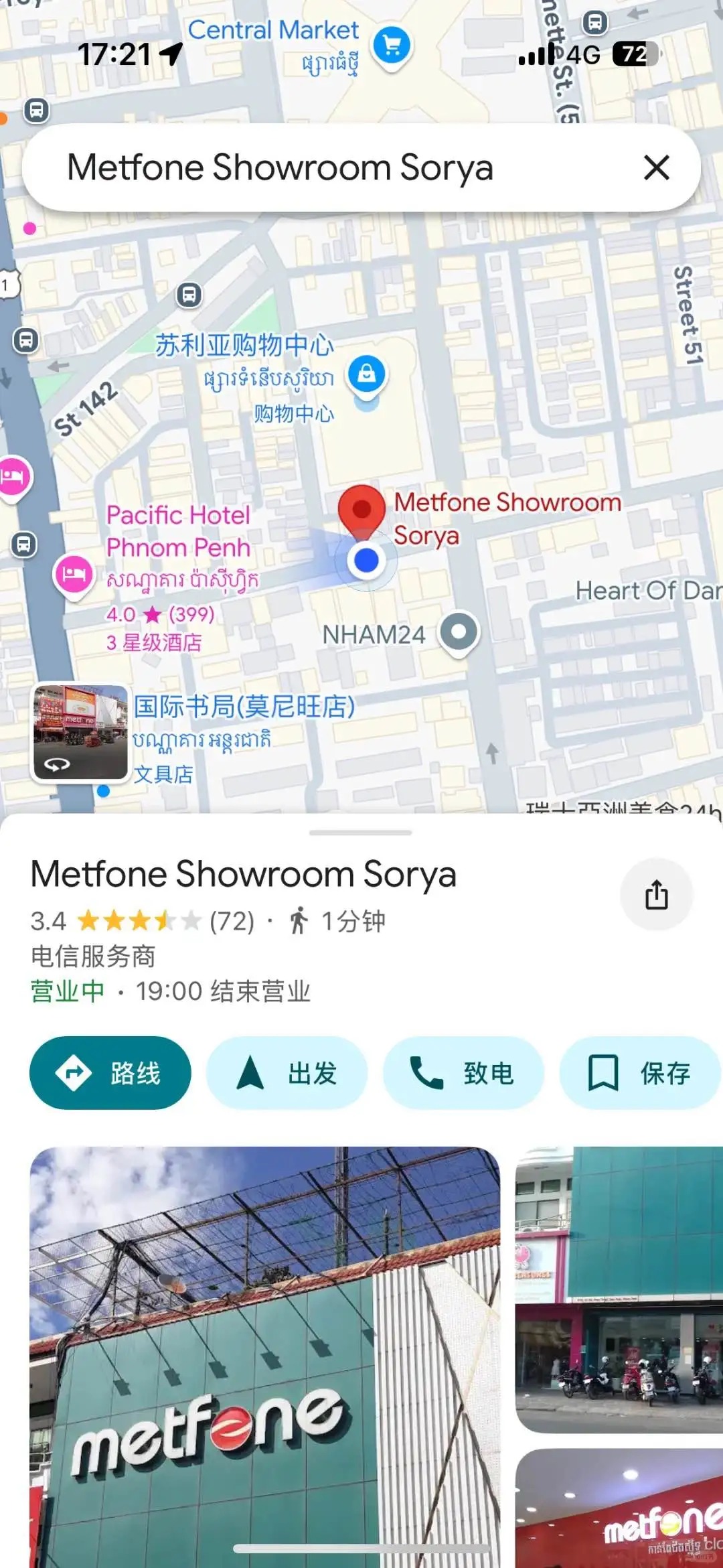The height and width of the screenshot is (1568, 723).
Task: Open the storefront photo with parked motorbikes
Action: (619, 1289)
